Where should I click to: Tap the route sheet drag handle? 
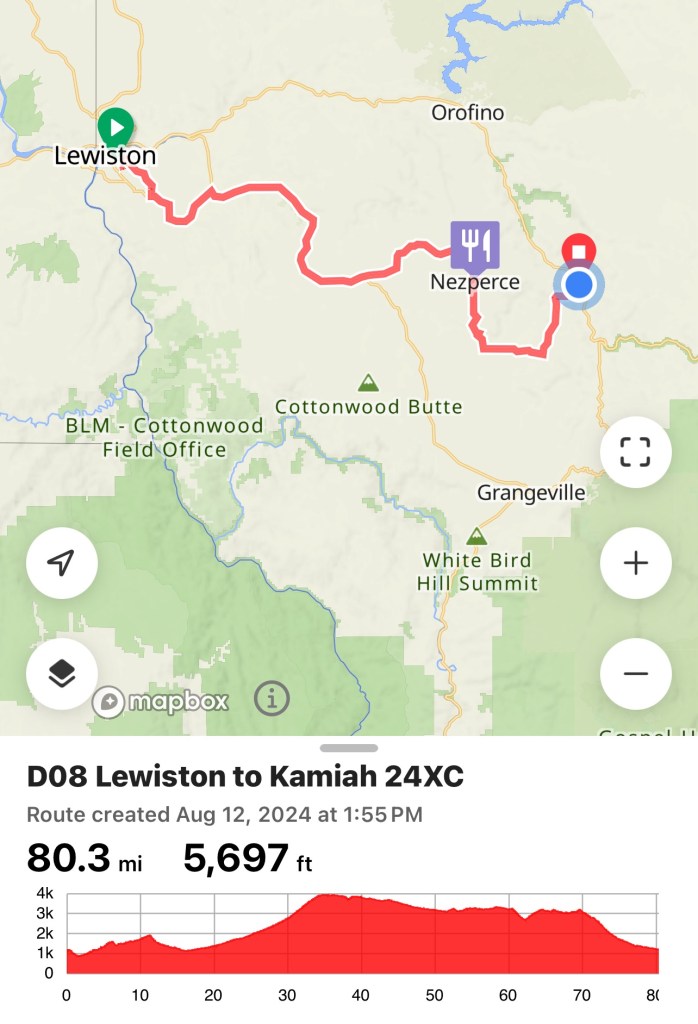(x=349, y=748)
